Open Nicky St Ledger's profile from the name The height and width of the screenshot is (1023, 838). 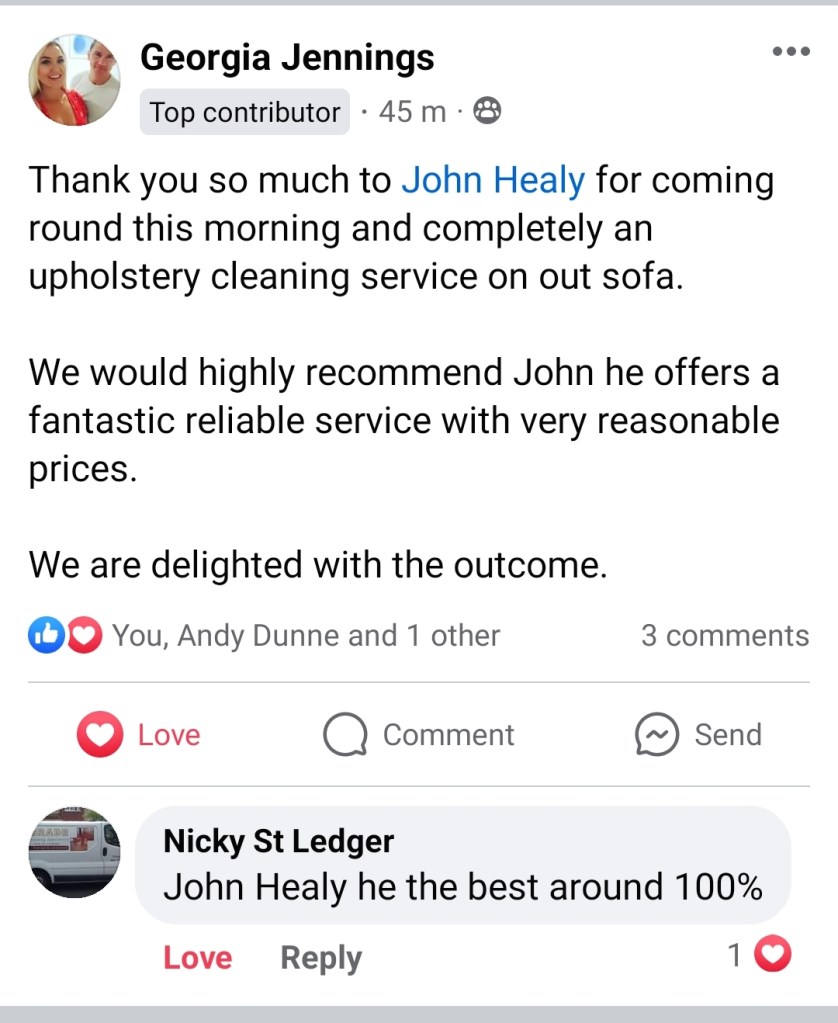[278, 841]
